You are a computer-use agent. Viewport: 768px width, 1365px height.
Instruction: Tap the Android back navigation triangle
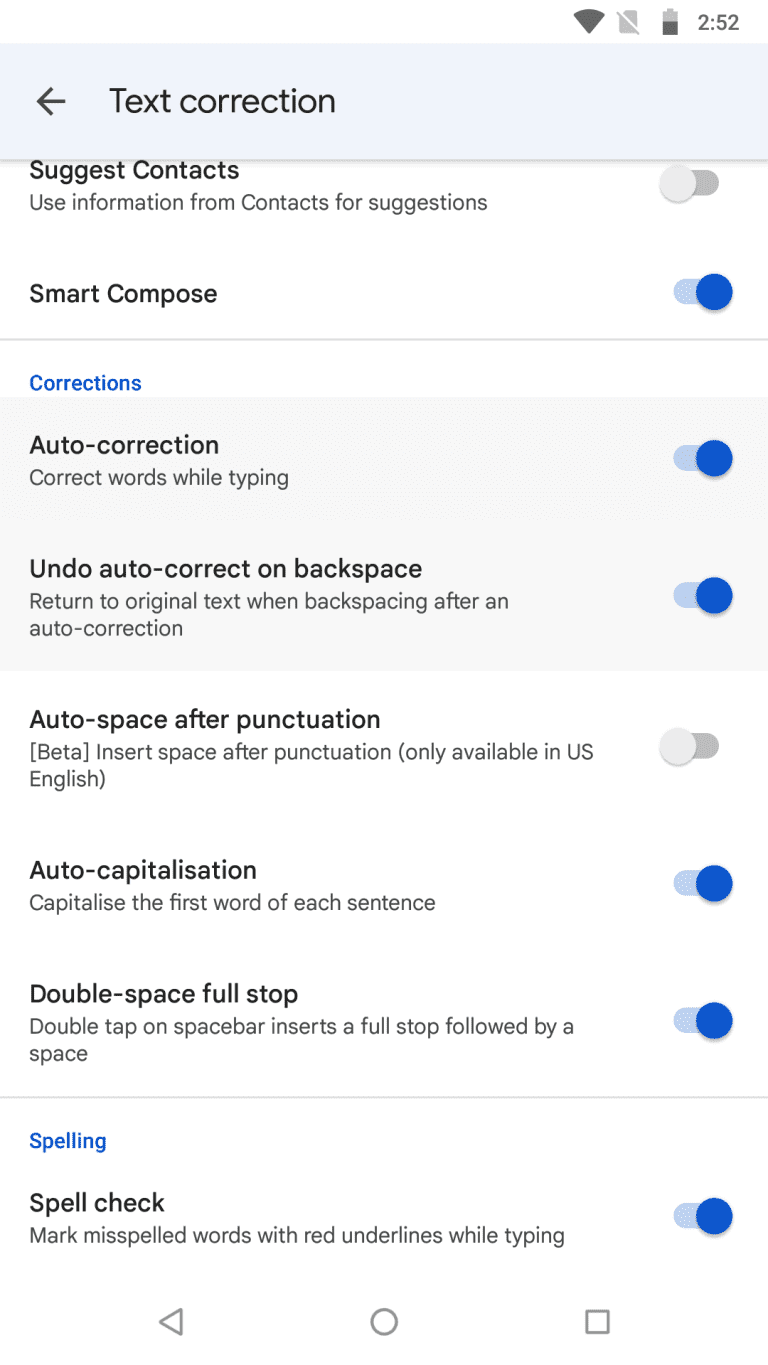pyautogui.click(x=171, y=1321)
